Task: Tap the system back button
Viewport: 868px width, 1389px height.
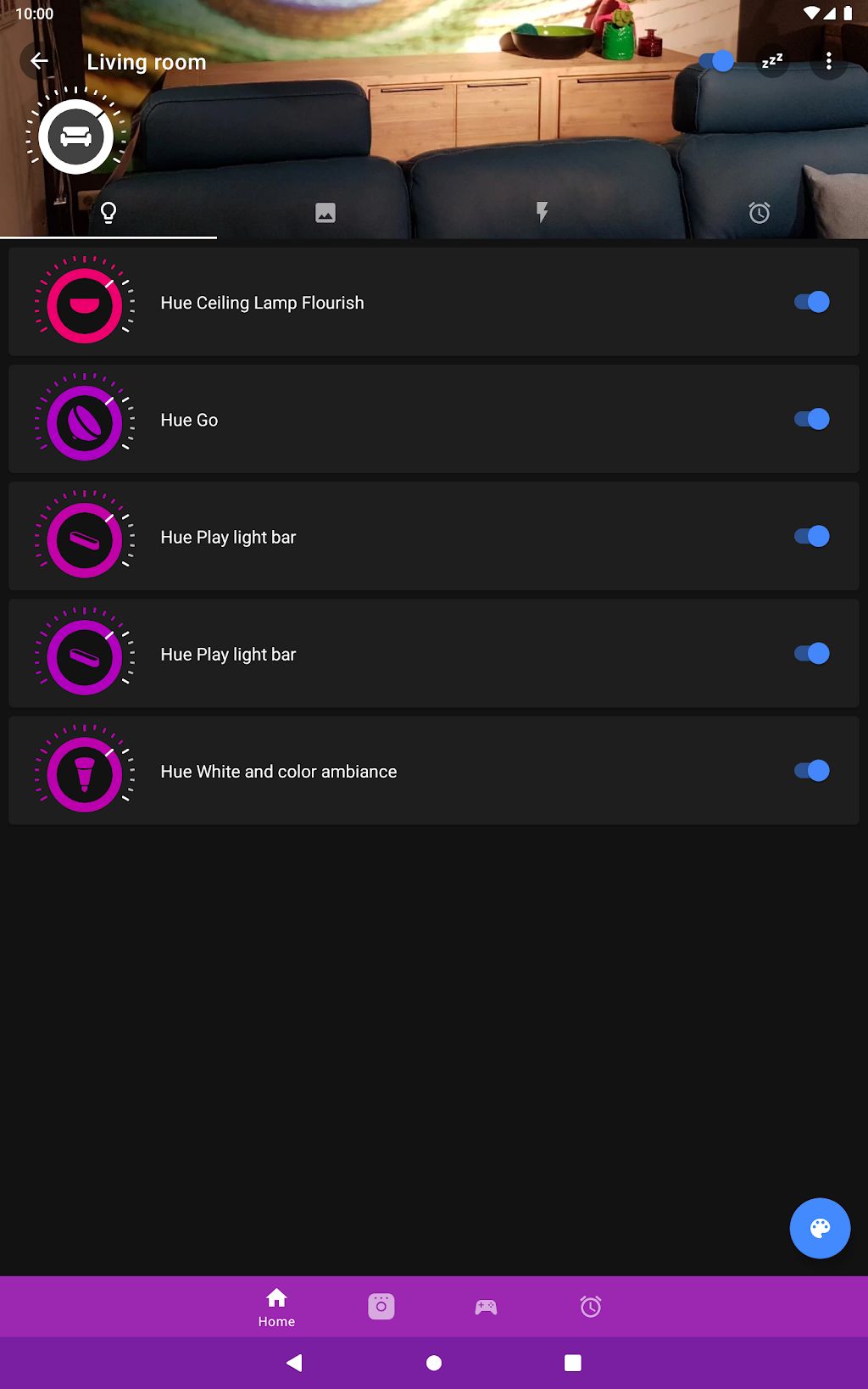Action: (x=294, y=1363)
